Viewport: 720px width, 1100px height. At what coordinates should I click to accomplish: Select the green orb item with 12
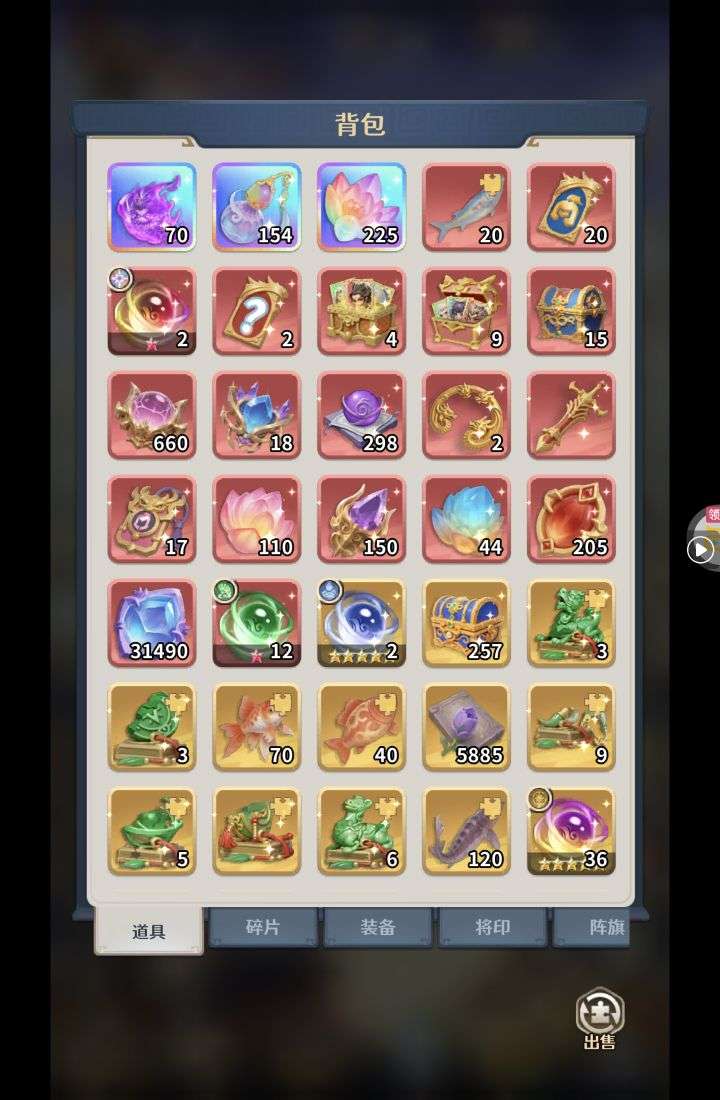(257, 623)
